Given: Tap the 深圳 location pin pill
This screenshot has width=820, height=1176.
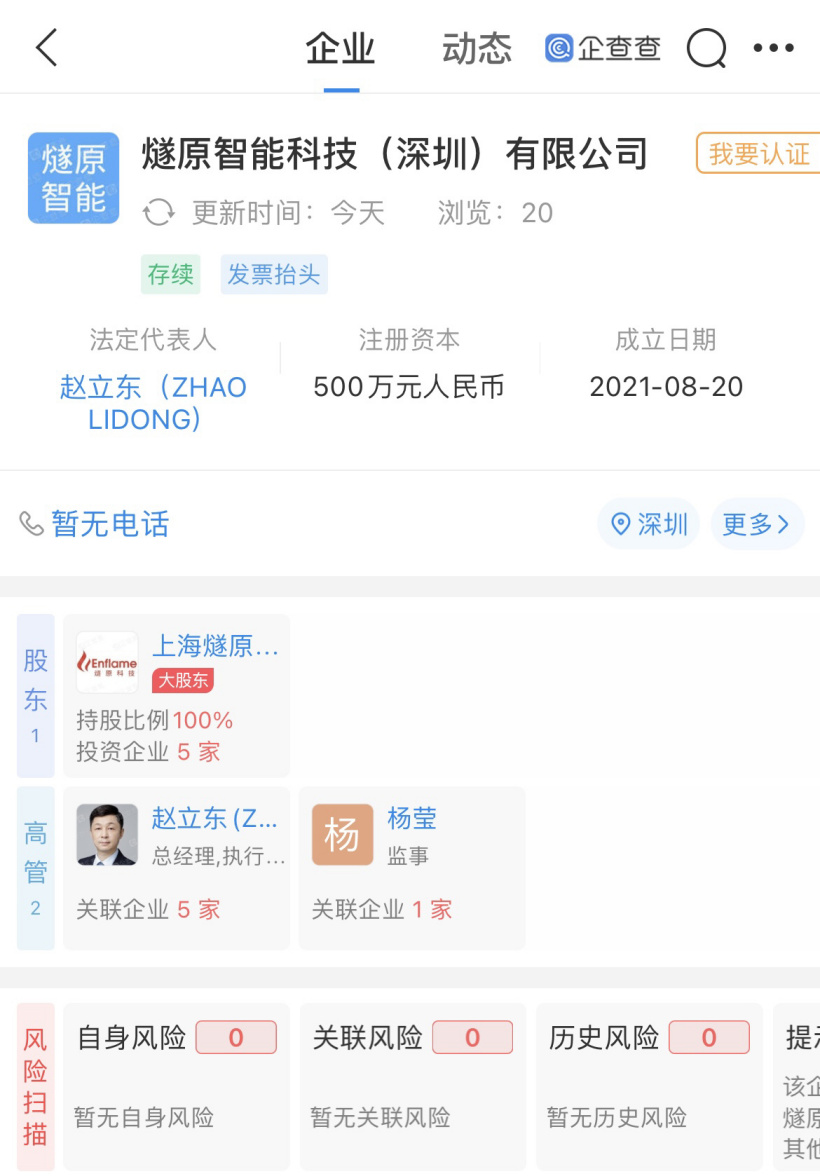Looking at the screenshot, I should (x=648, y=524).
